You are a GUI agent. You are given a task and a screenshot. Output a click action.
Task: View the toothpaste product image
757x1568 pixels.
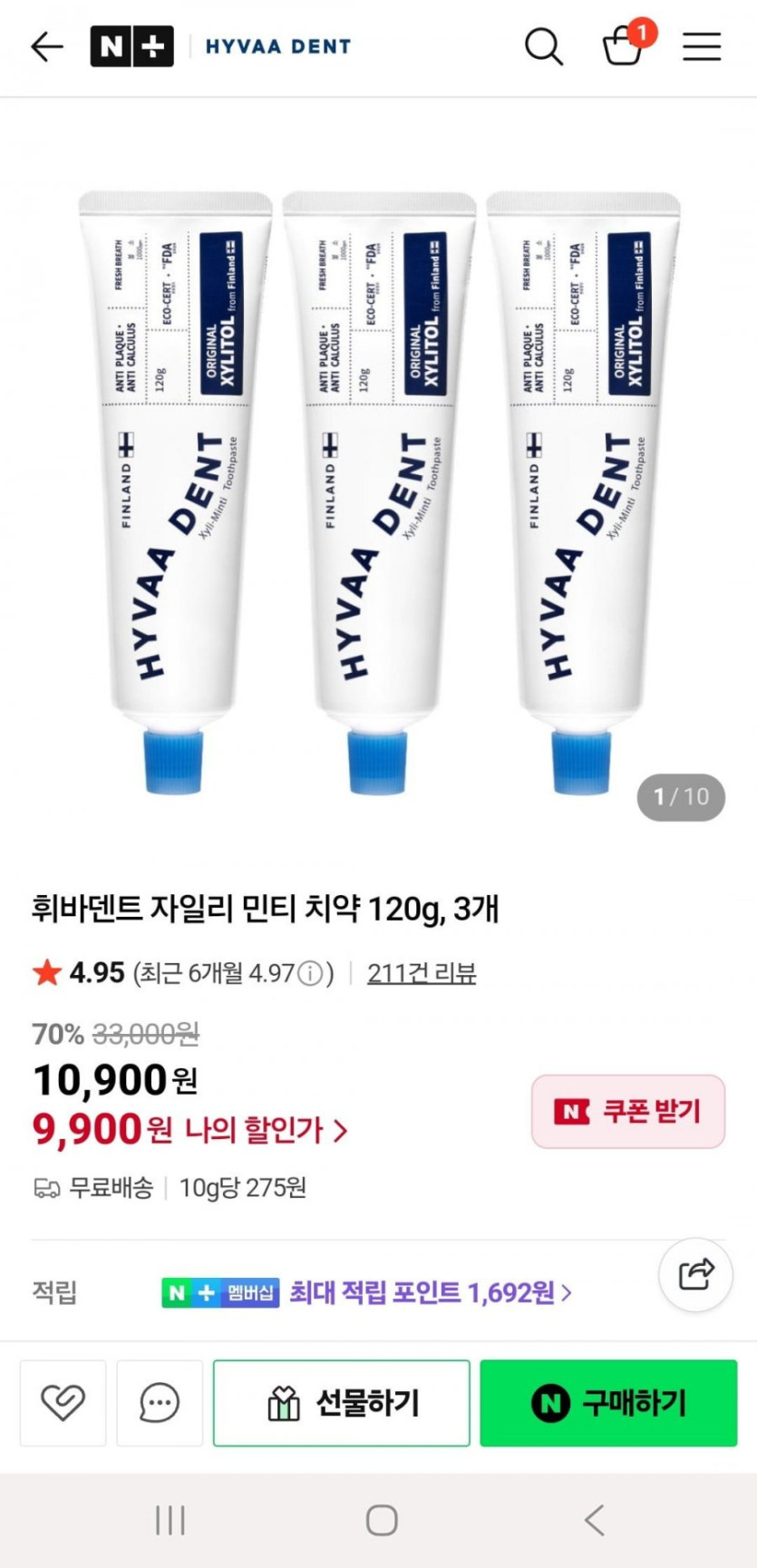378,490
